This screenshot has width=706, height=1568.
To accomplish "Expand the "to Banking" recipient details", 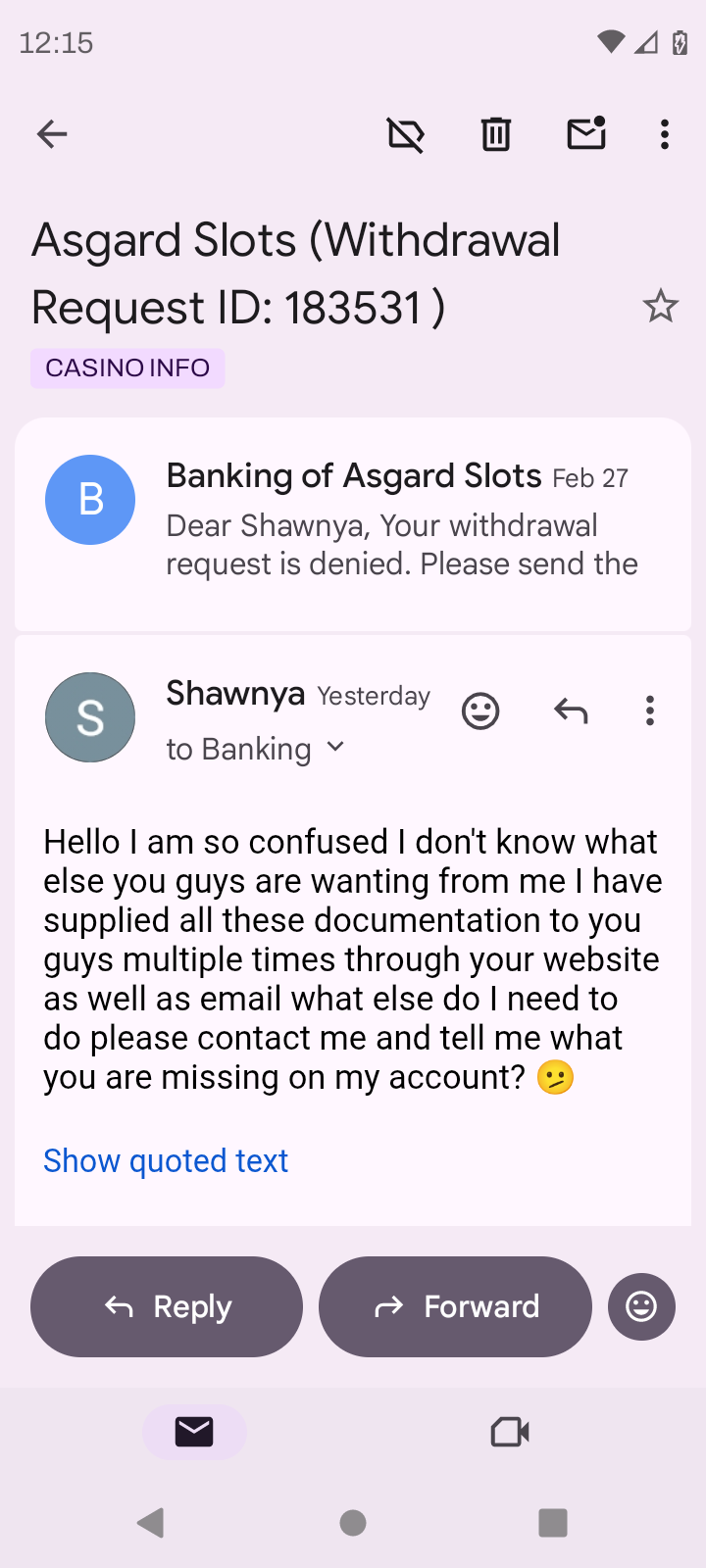I will click(334, 748).
